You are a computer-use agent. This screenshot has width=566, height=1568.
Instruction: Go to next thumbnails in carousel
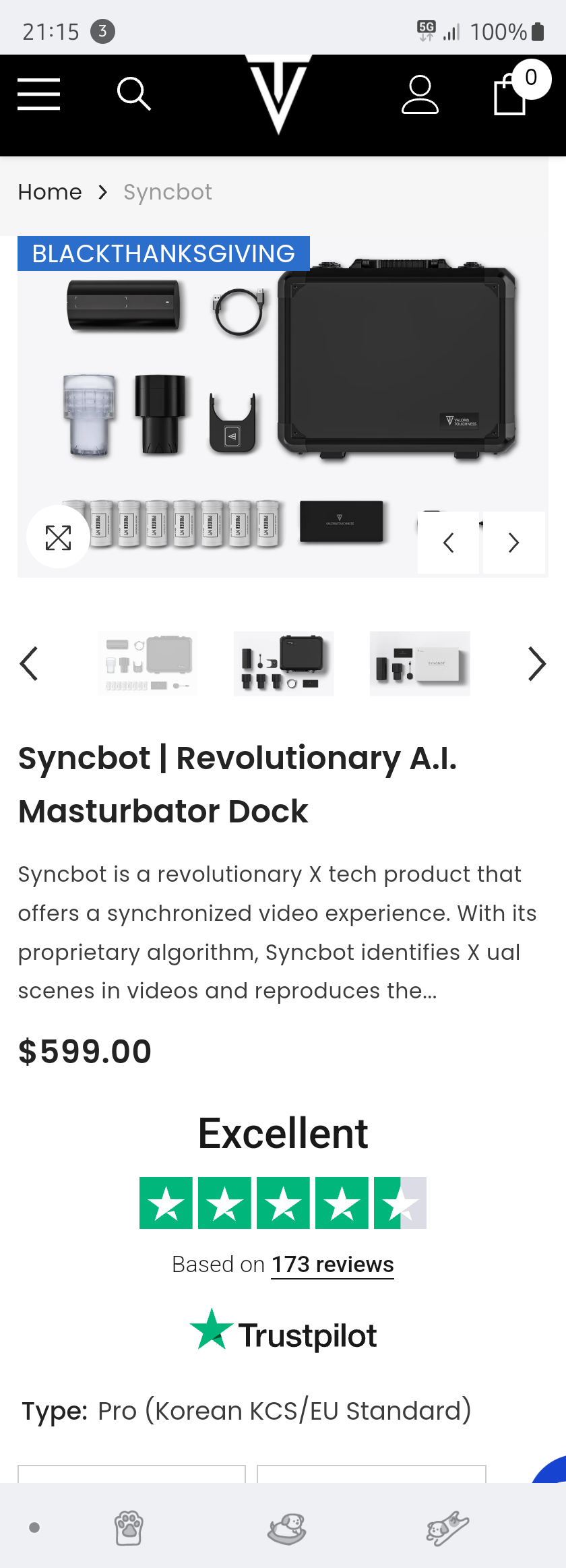[x=536, y=664]
